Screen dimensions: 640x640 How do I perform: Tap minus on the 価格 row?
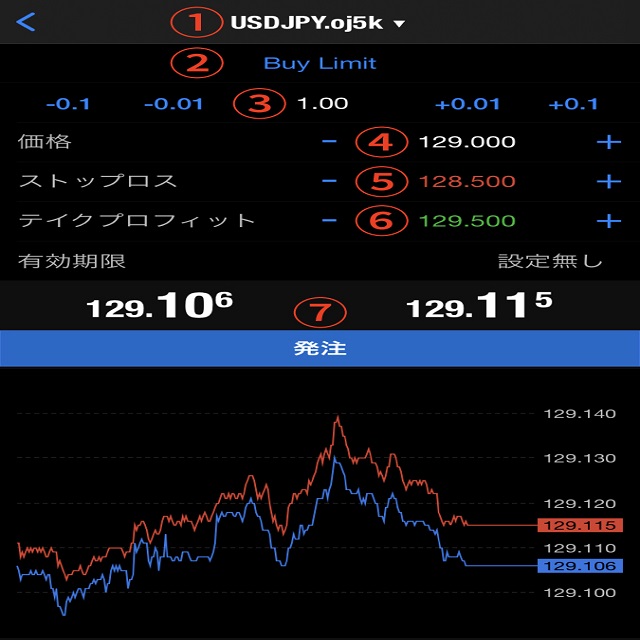[329, 142]
